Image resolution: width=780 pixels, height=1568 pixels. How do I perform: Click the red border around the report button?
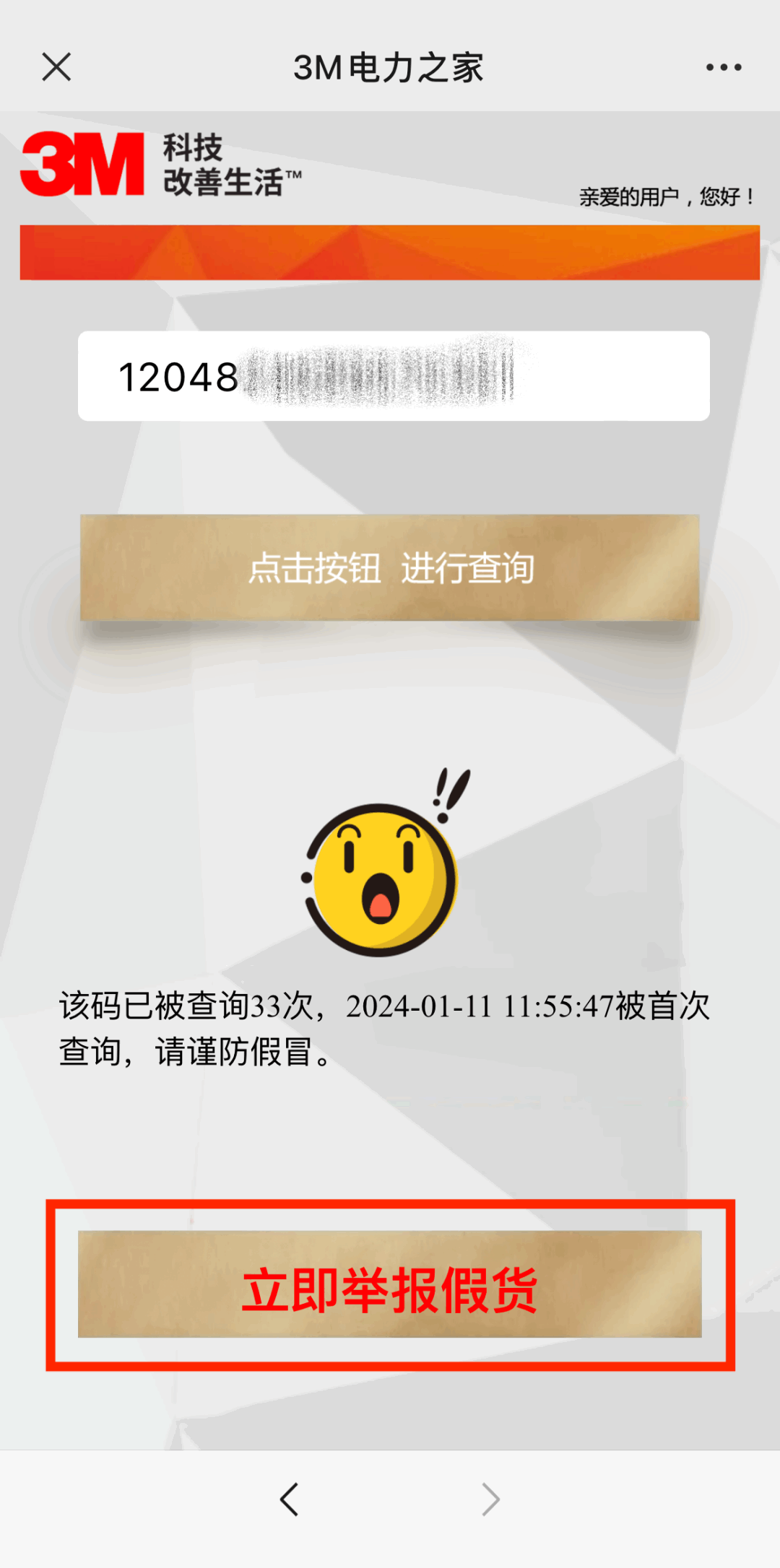pyautogui.click(x=390, y=1203)
